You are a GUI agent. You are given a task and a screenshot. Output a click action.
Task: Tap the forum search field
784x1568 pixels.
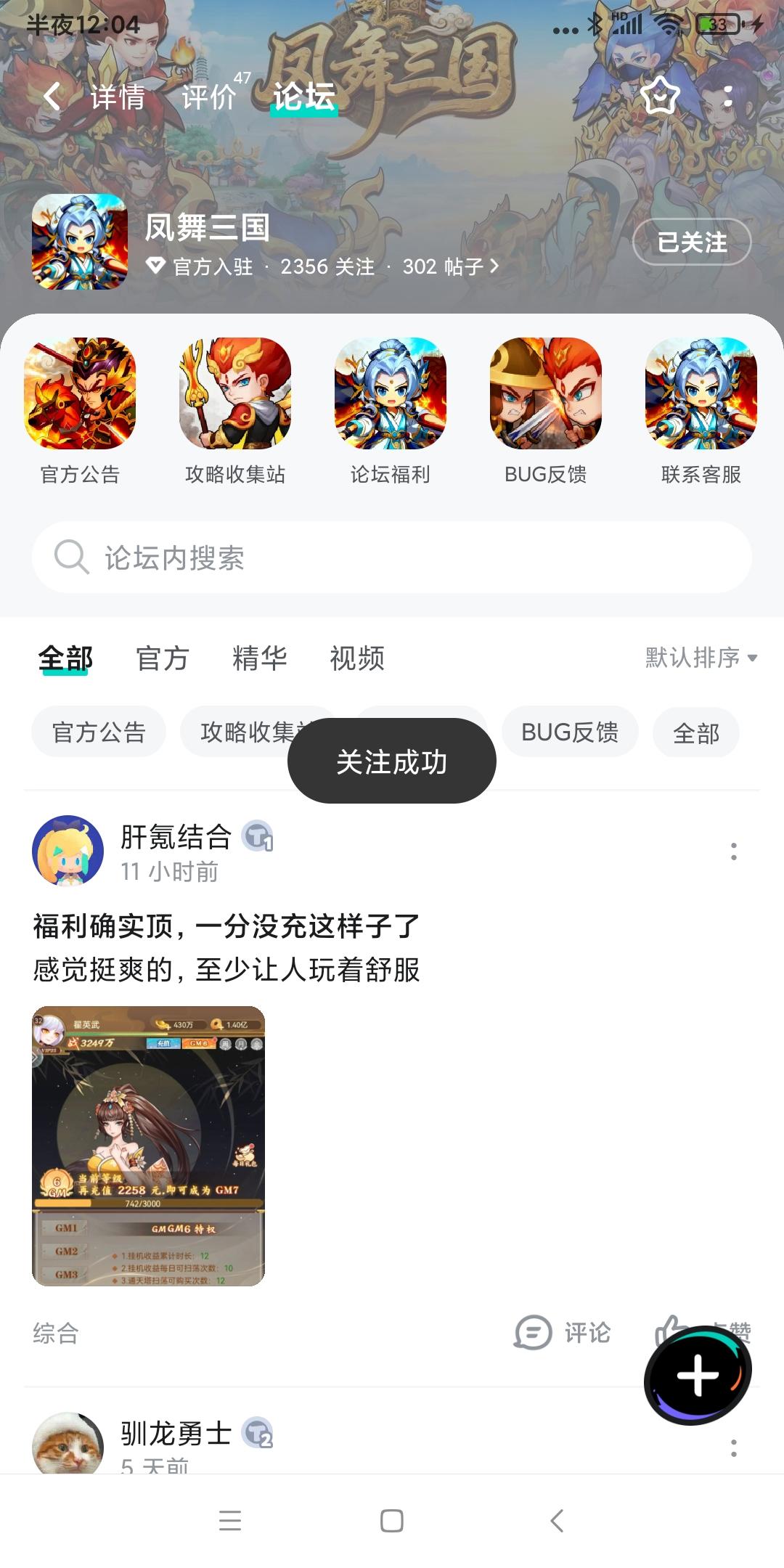pyautogui.click(x=391, y=558)
